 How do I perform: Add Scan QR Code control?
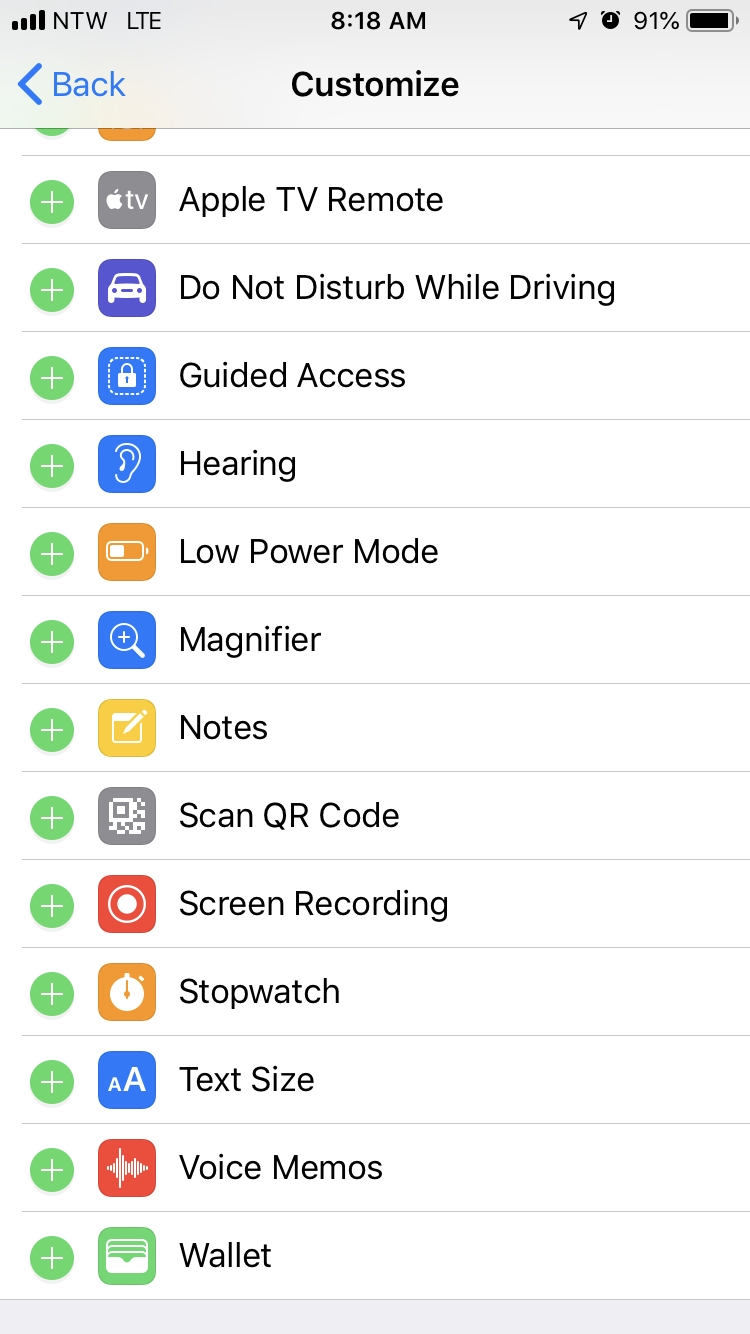tap(52, 817)
